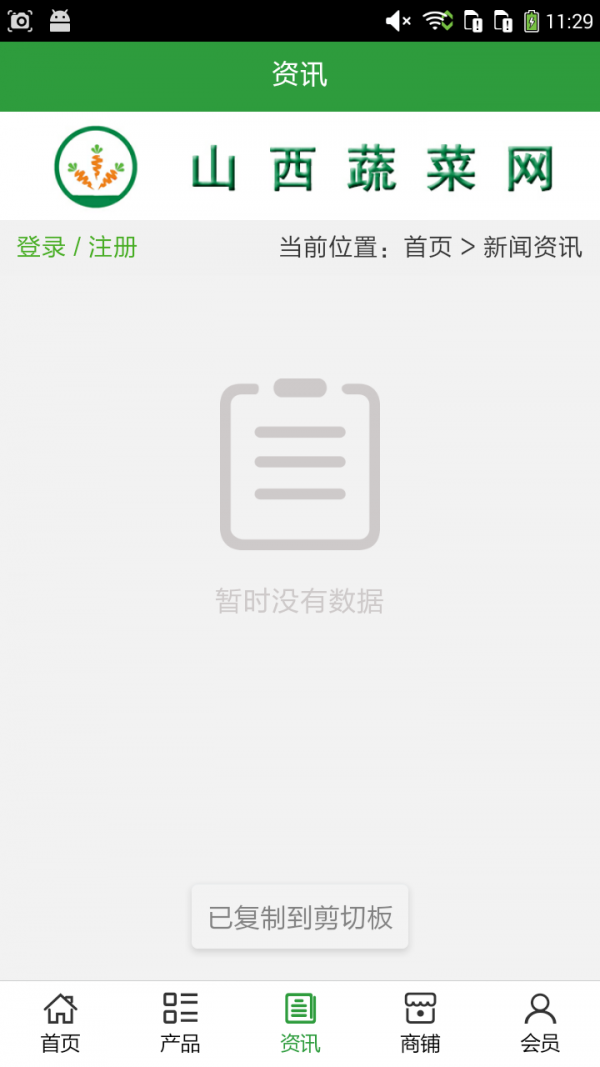Open the 产品 tab

tap(180, 1023)
